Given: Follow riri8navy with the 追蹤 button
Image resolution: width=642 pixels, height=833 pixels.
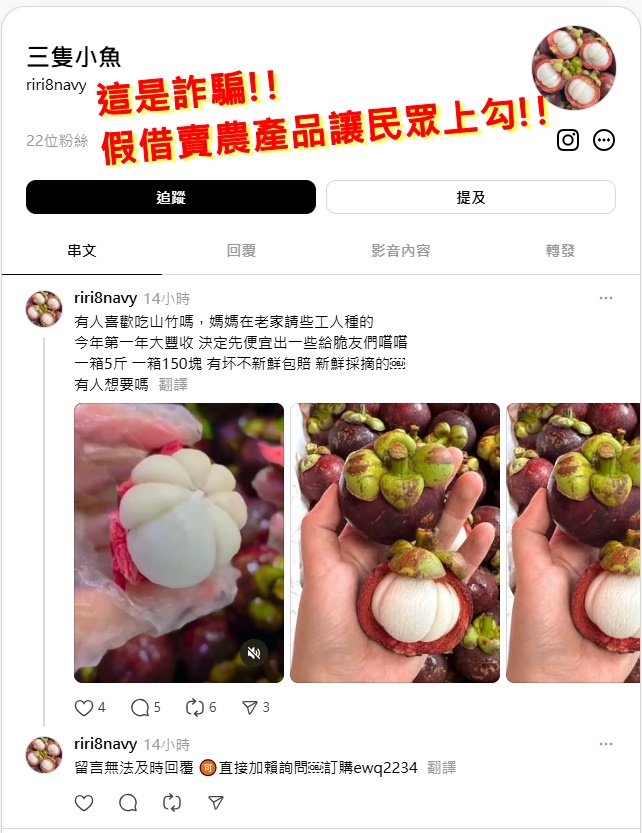Looking at the screenshot, I should pyautogui.click(x=171, y=197).
